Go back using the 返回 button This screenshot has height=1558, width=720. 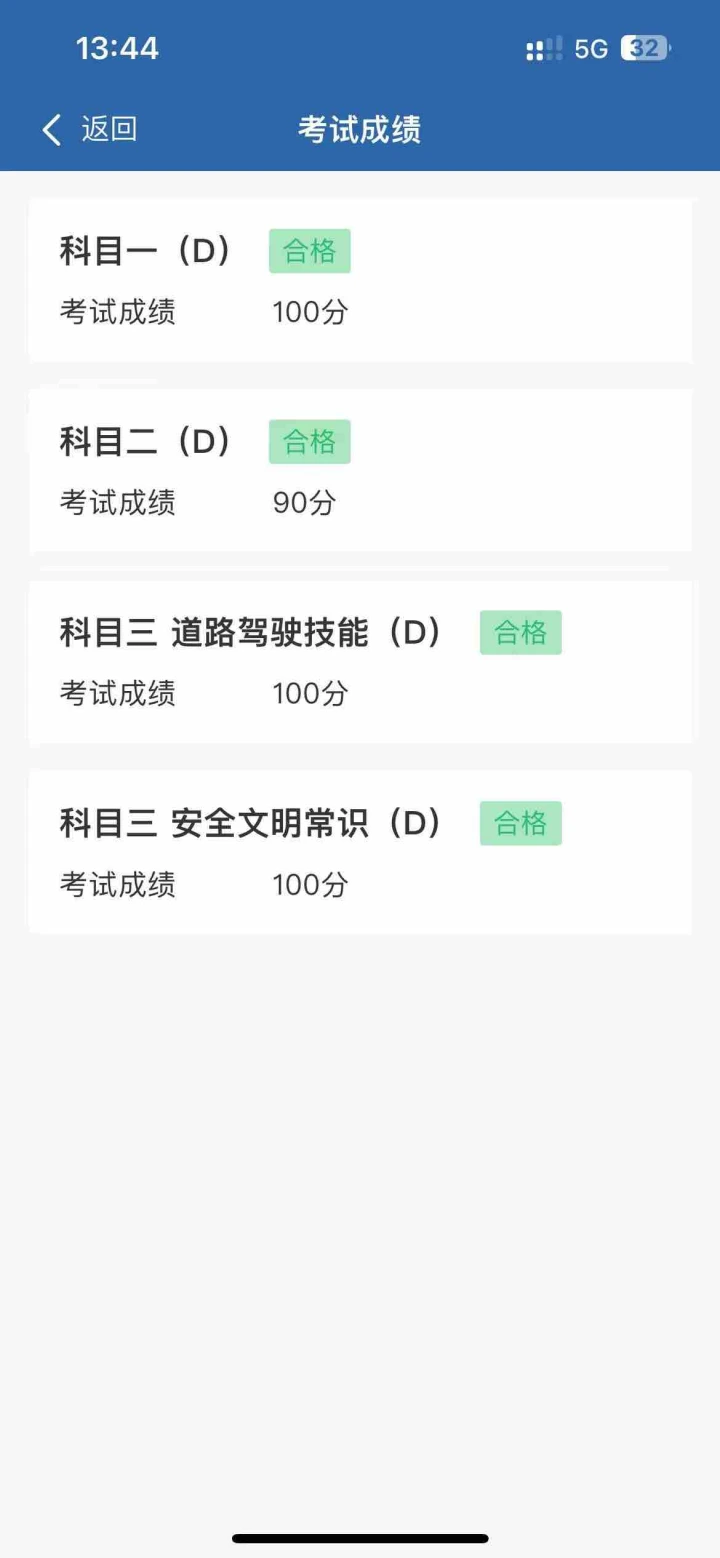coord(89,129)
